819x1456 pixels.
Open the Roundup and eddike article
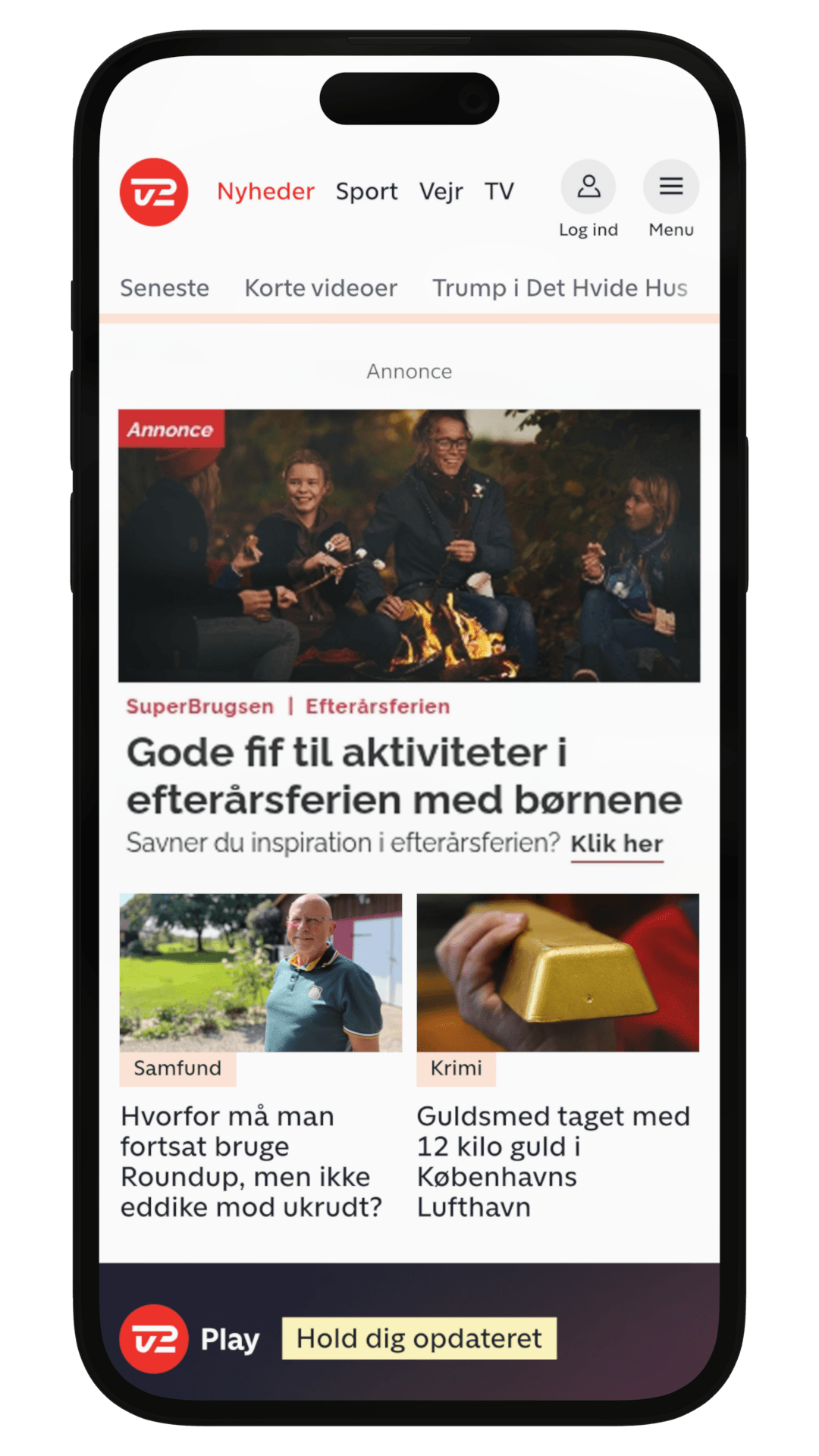point(250,1161)
